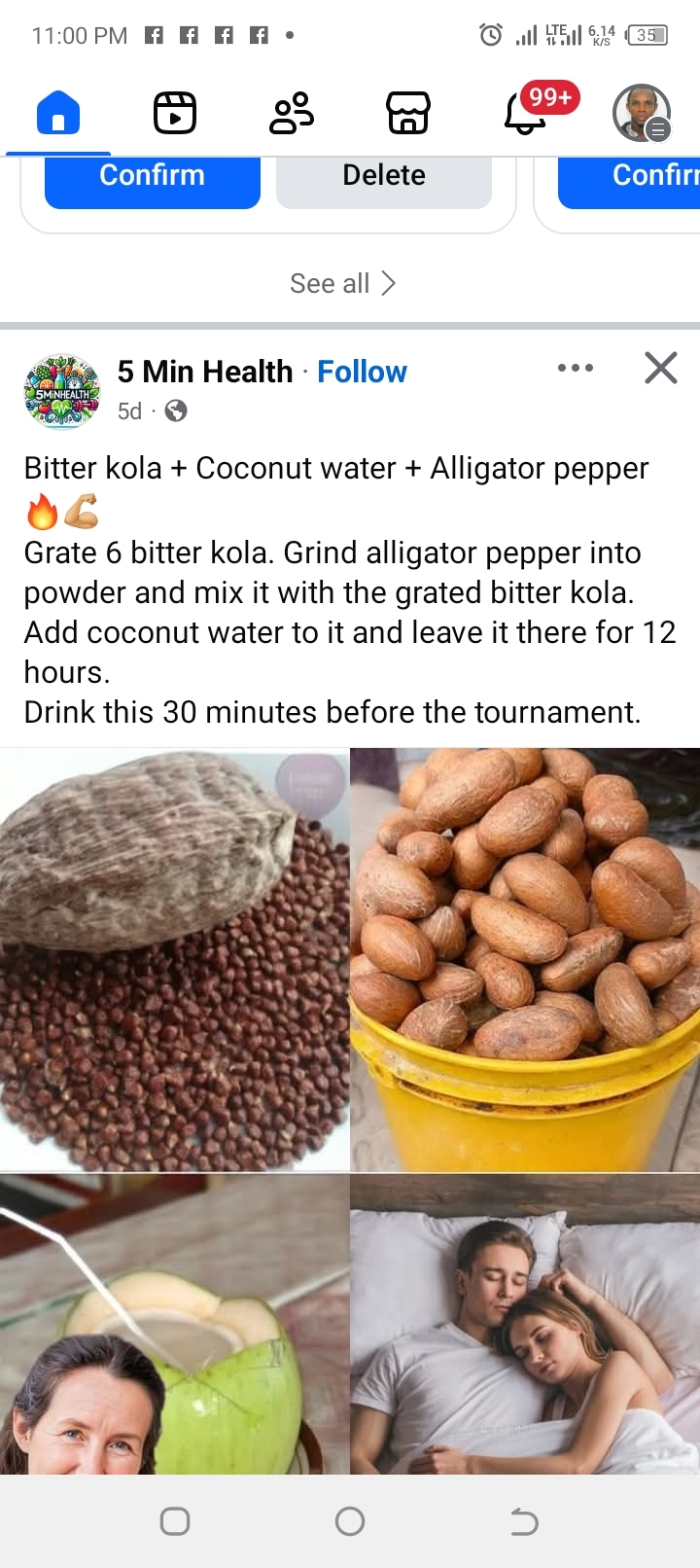This screenshot has width=700, height=1568.
Task: Open the Friends tab
Action: [292, 113]
